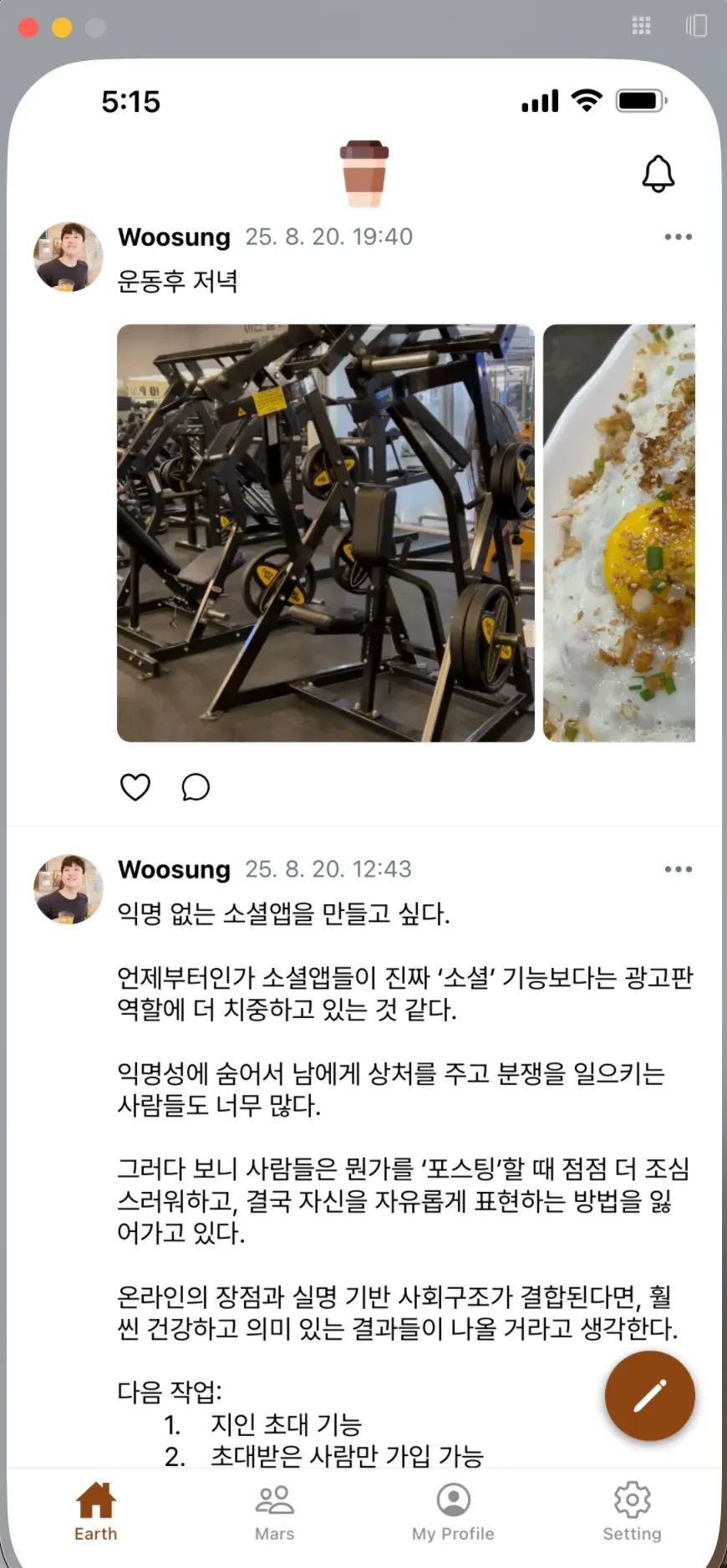Open the notifications bell

click(658, 174)
